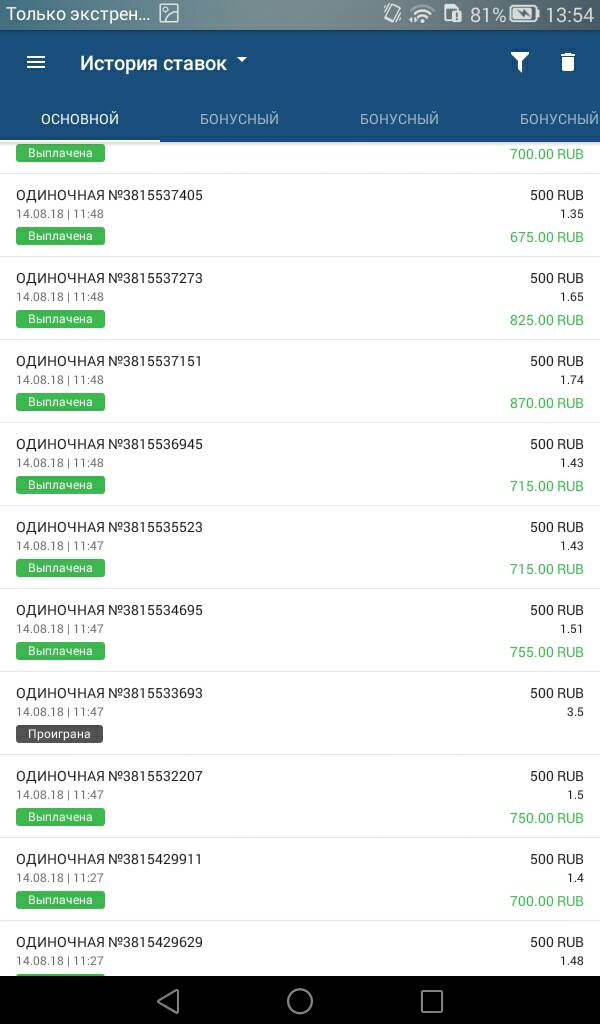This screenshot has width=600, height=1024.
Task: Open bet №3815537273
Action: pos(300,298)
